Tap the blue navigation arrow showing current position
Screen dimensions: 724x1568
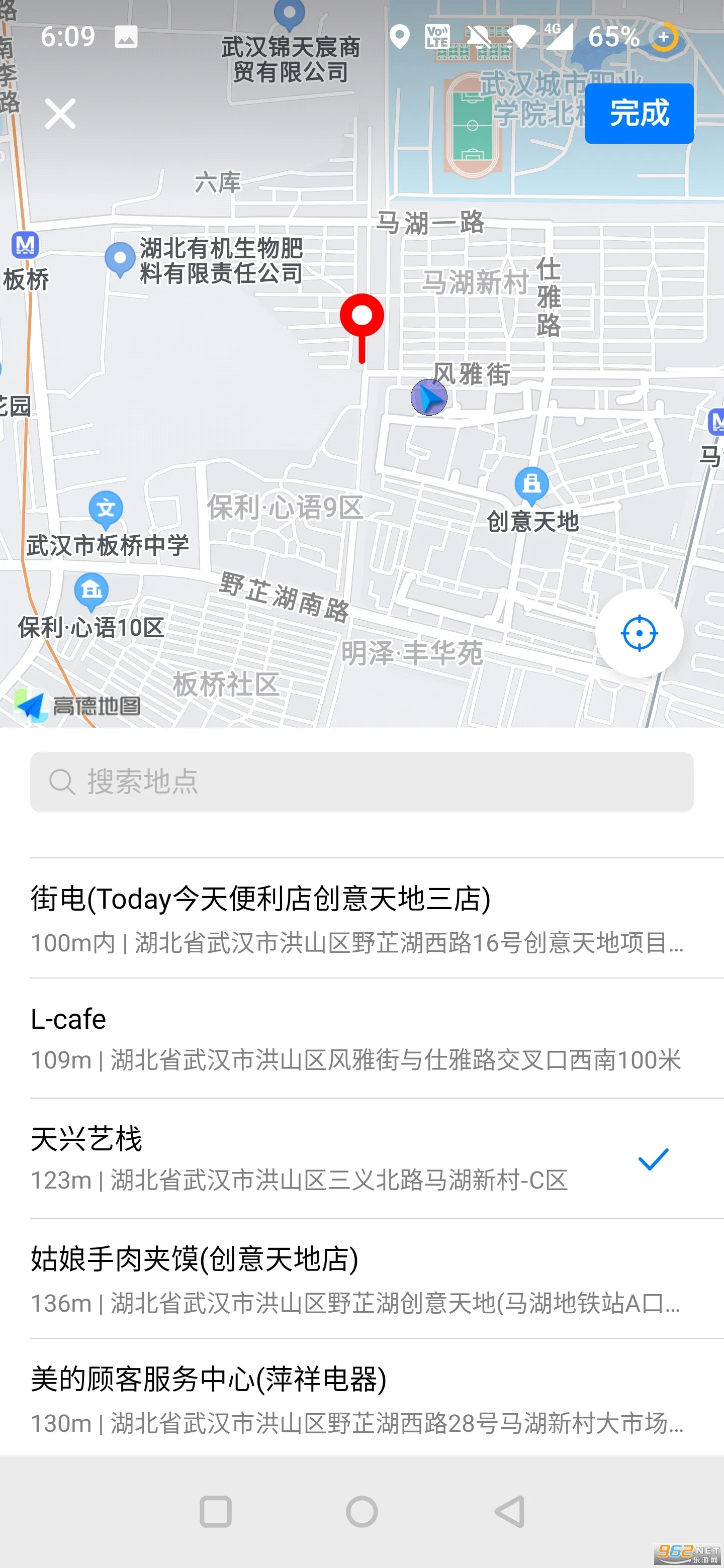pyautogui.click(x=429, y=397)
